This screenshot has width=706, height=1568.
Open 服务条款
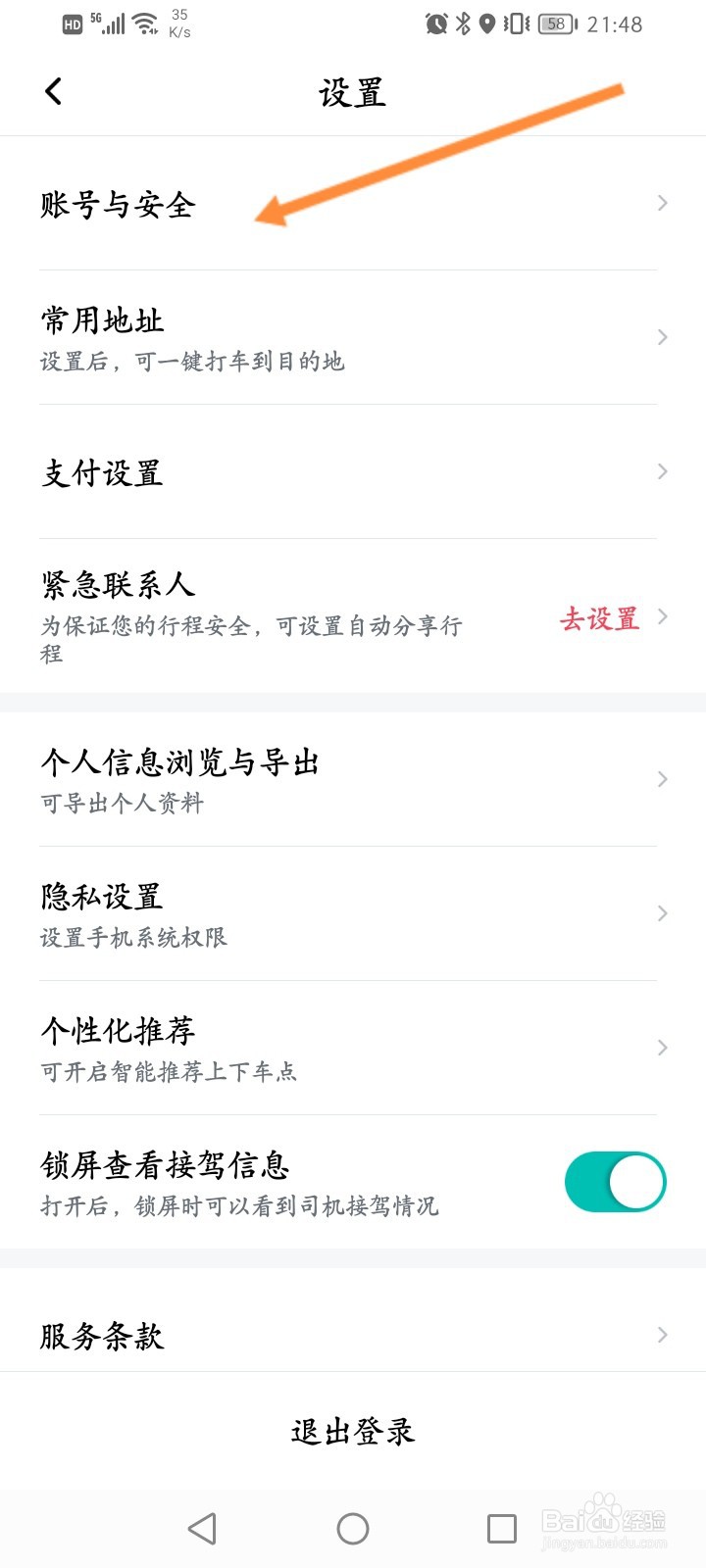[x=353, y=1335]
